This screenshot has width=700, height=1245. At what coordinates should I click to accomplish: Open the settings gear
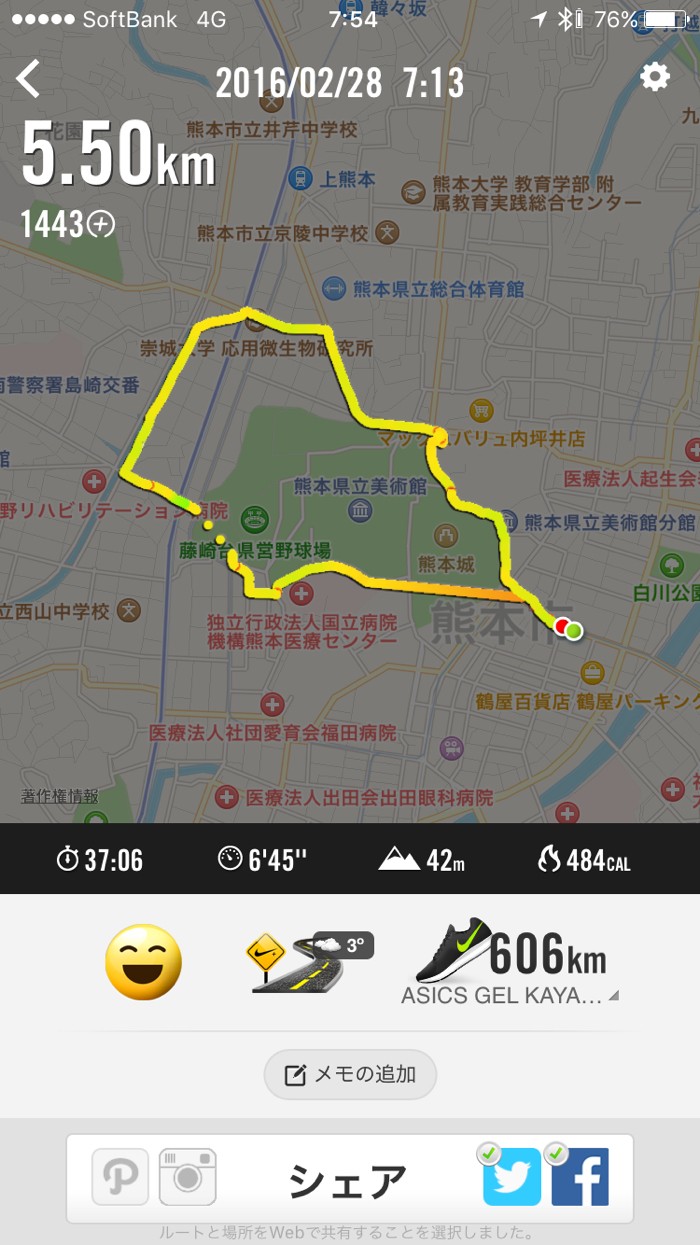click(x=655, y=77)
